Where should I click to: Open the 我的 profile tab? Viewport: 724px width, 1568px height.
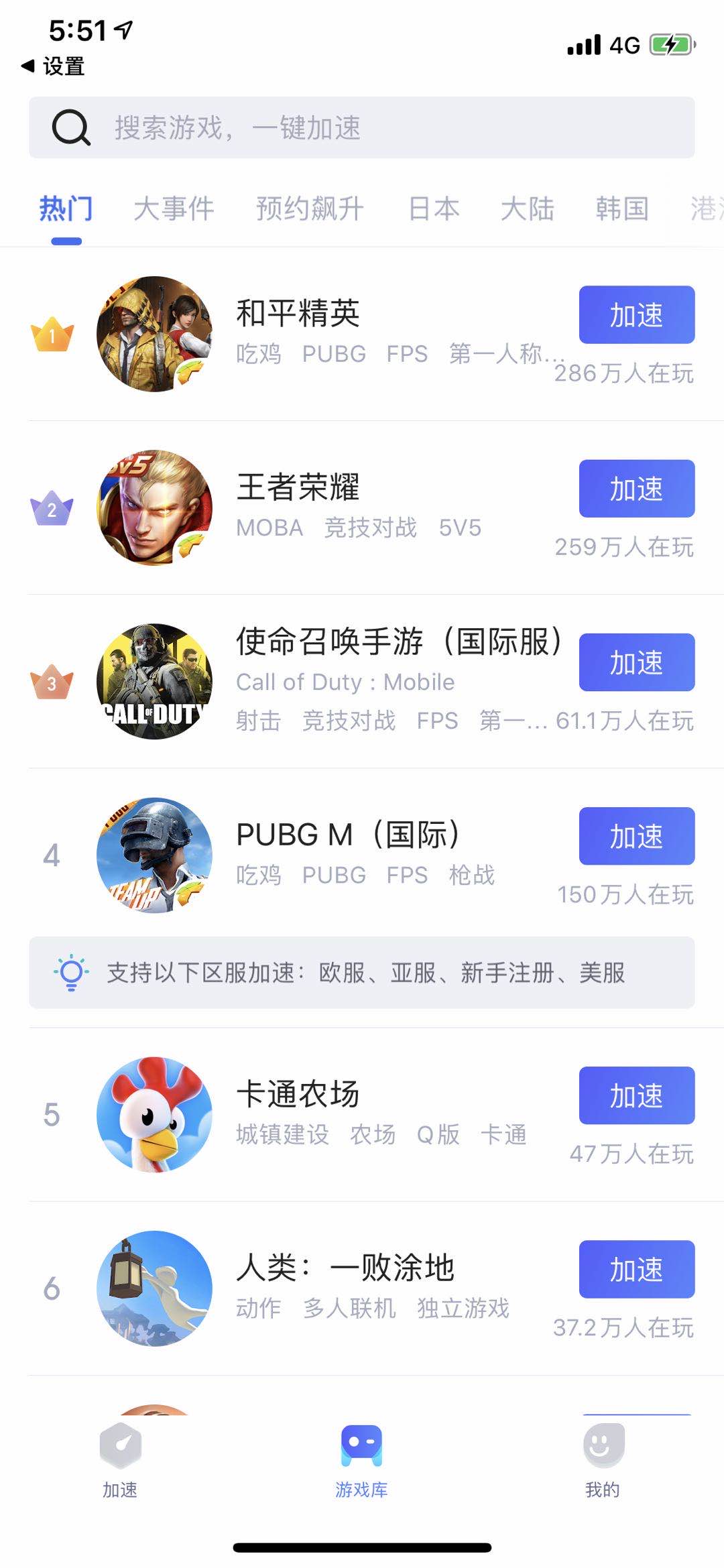tap(603, 1460)
